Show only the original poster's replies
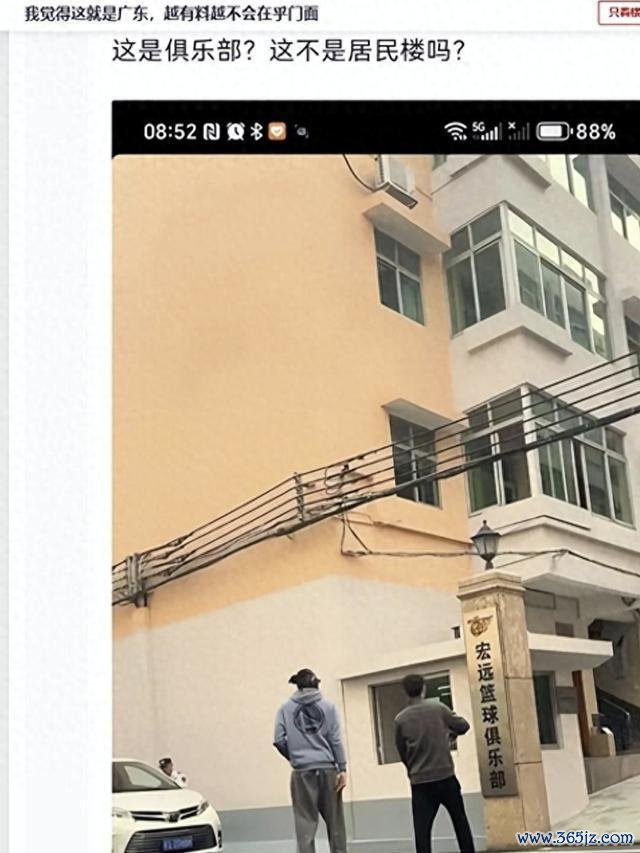Image resolution: width=640 pixels, height=853 pixels. tap(620, 12)
